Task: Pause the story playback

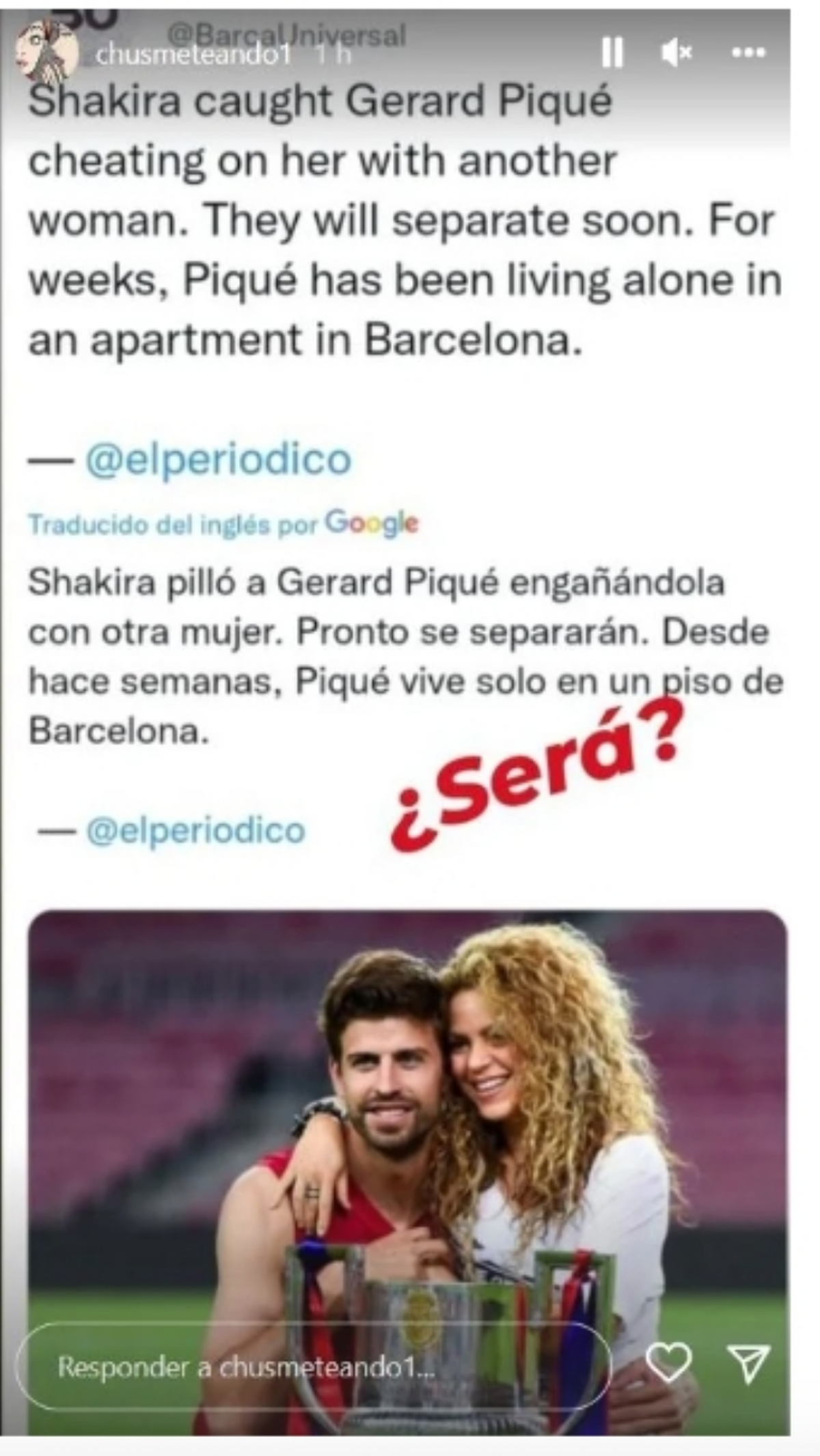Action: (612, 53)
